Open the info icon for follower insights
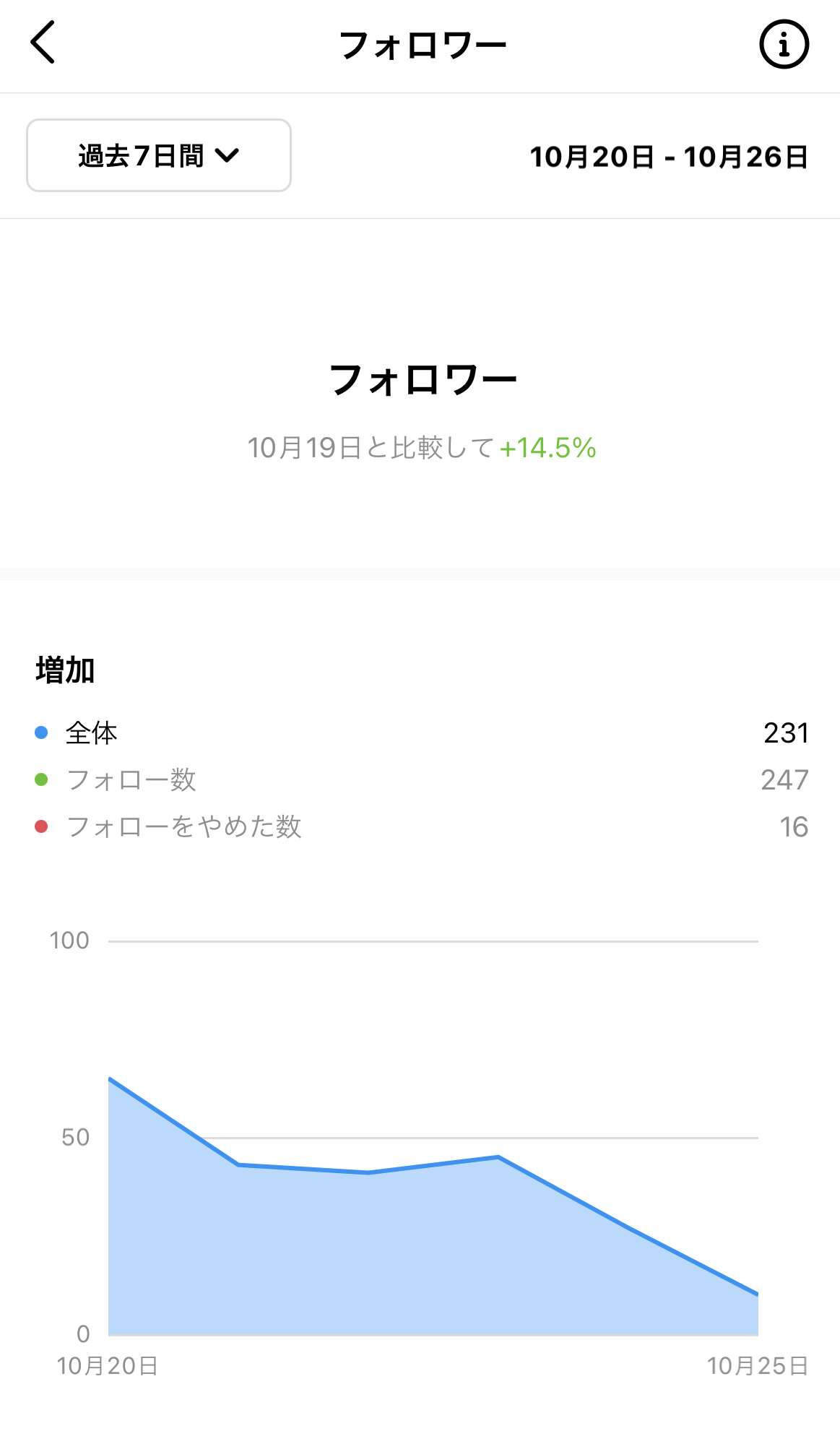The width and height of the screenshot is (840, 1431). [x=784, y=44]
